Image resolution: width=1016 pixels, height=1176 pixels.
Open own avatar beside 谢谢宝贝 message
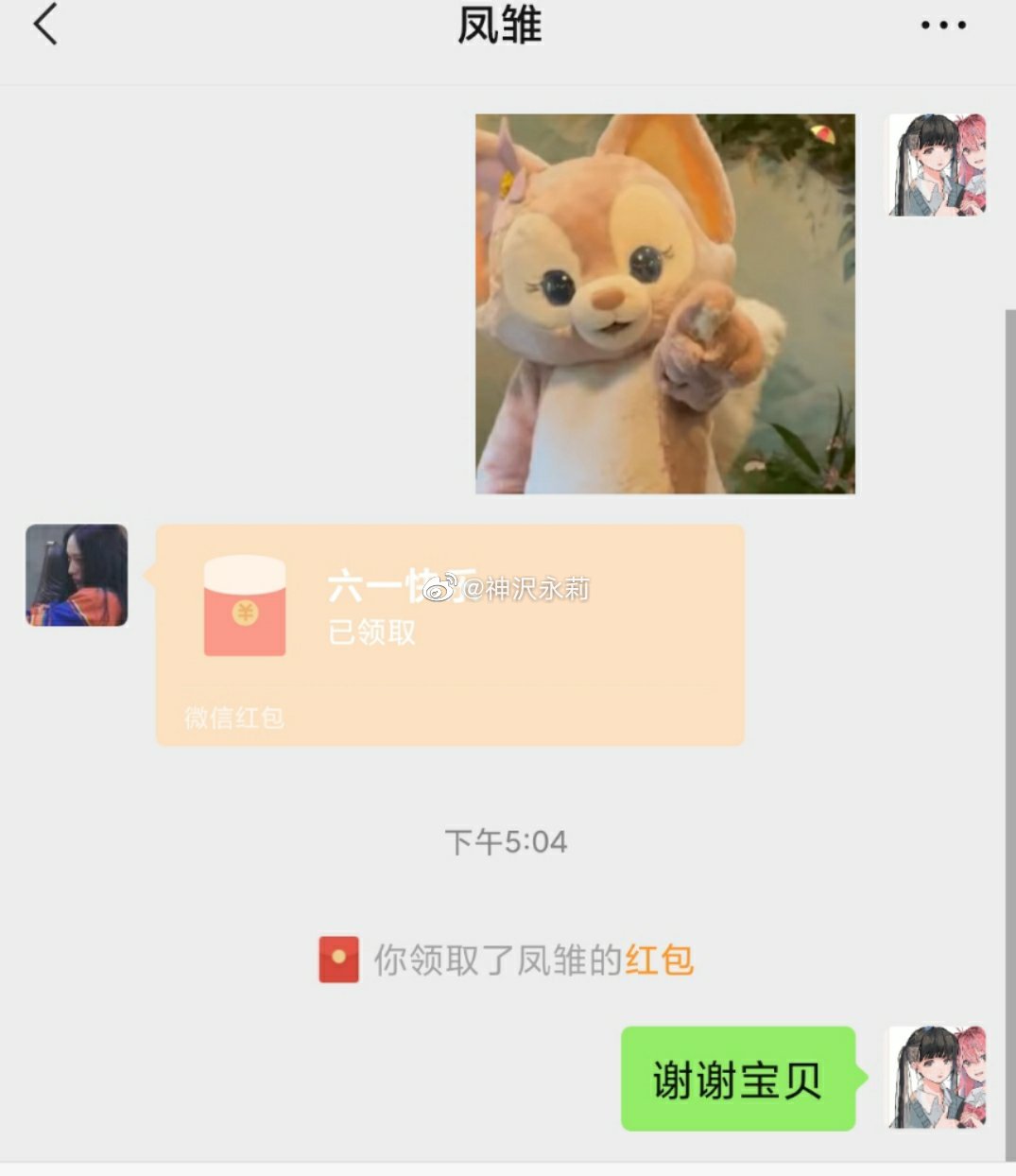click(936, 1078)
